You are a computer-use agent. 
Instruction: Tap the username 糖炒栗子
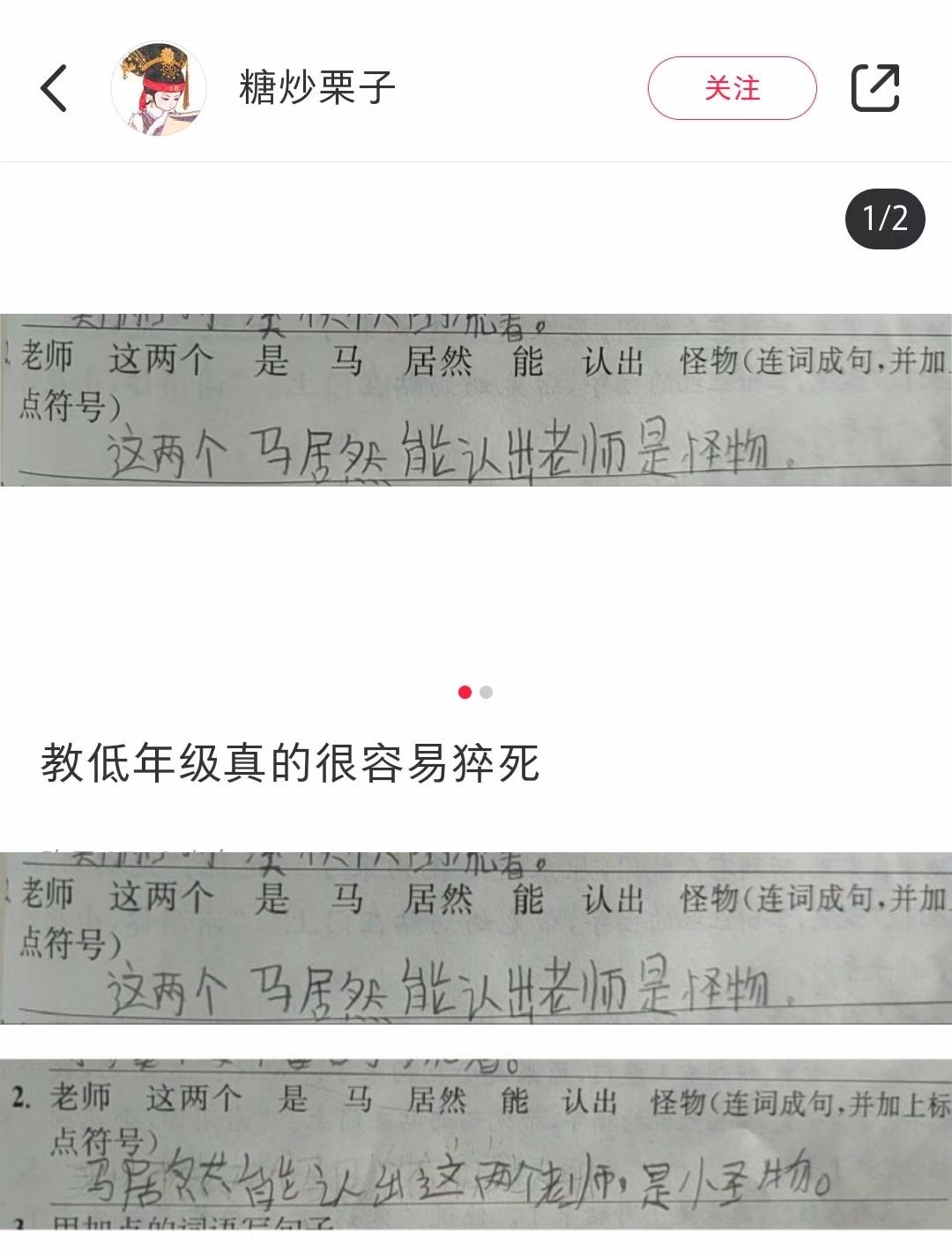(x=316, y=88)
